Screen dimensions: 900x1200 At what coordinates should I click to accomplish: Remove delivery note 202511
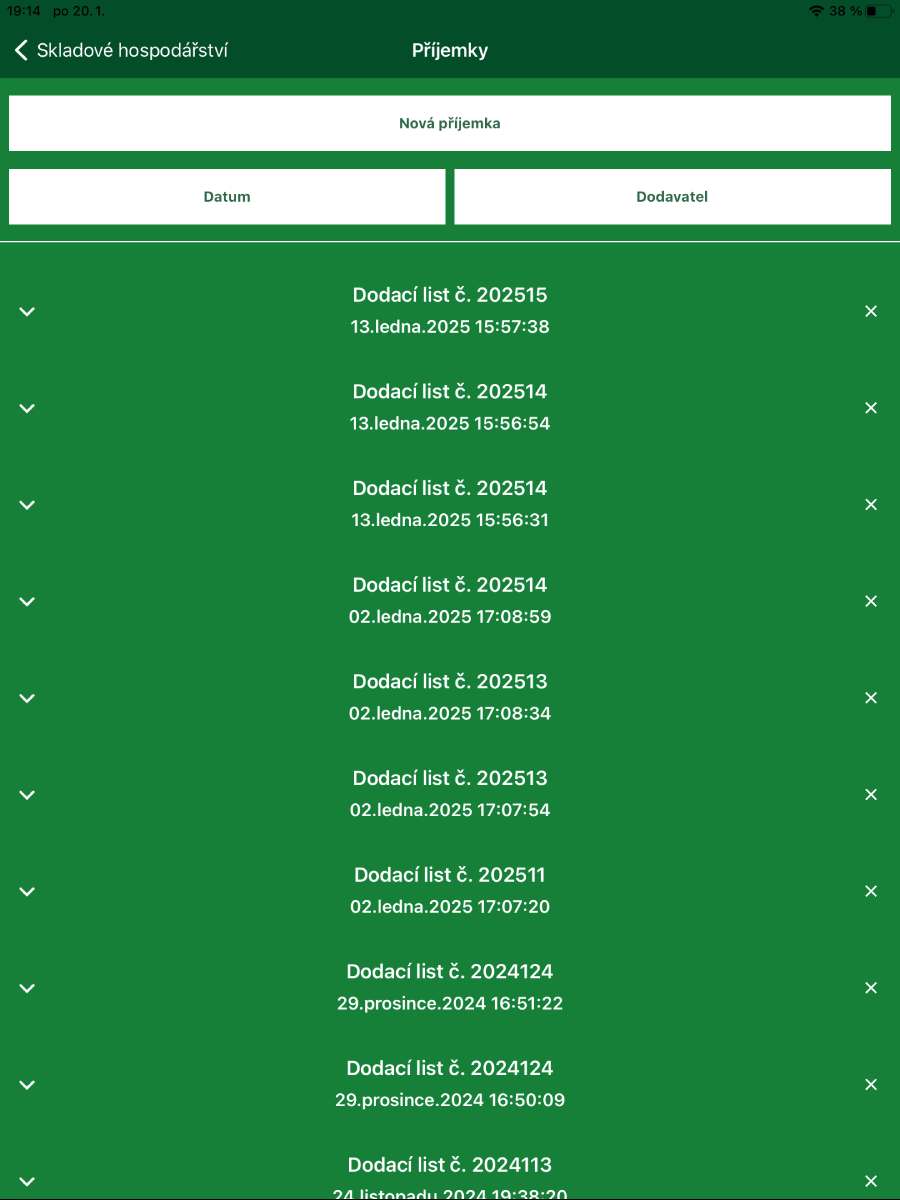pos(871,891)
